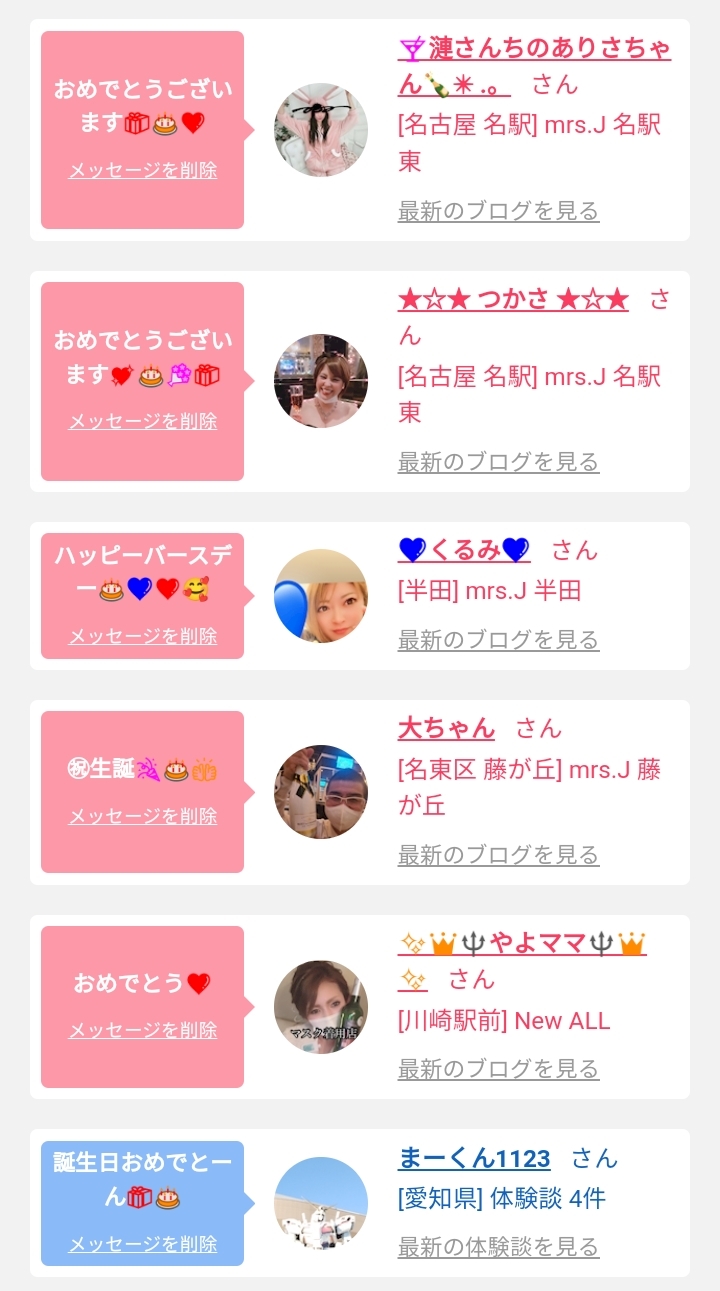Image resolution: width=720 pixels, height=1291 pixels.
Task: Open 大ちゃん's profile name link
Action: [446, 728]
